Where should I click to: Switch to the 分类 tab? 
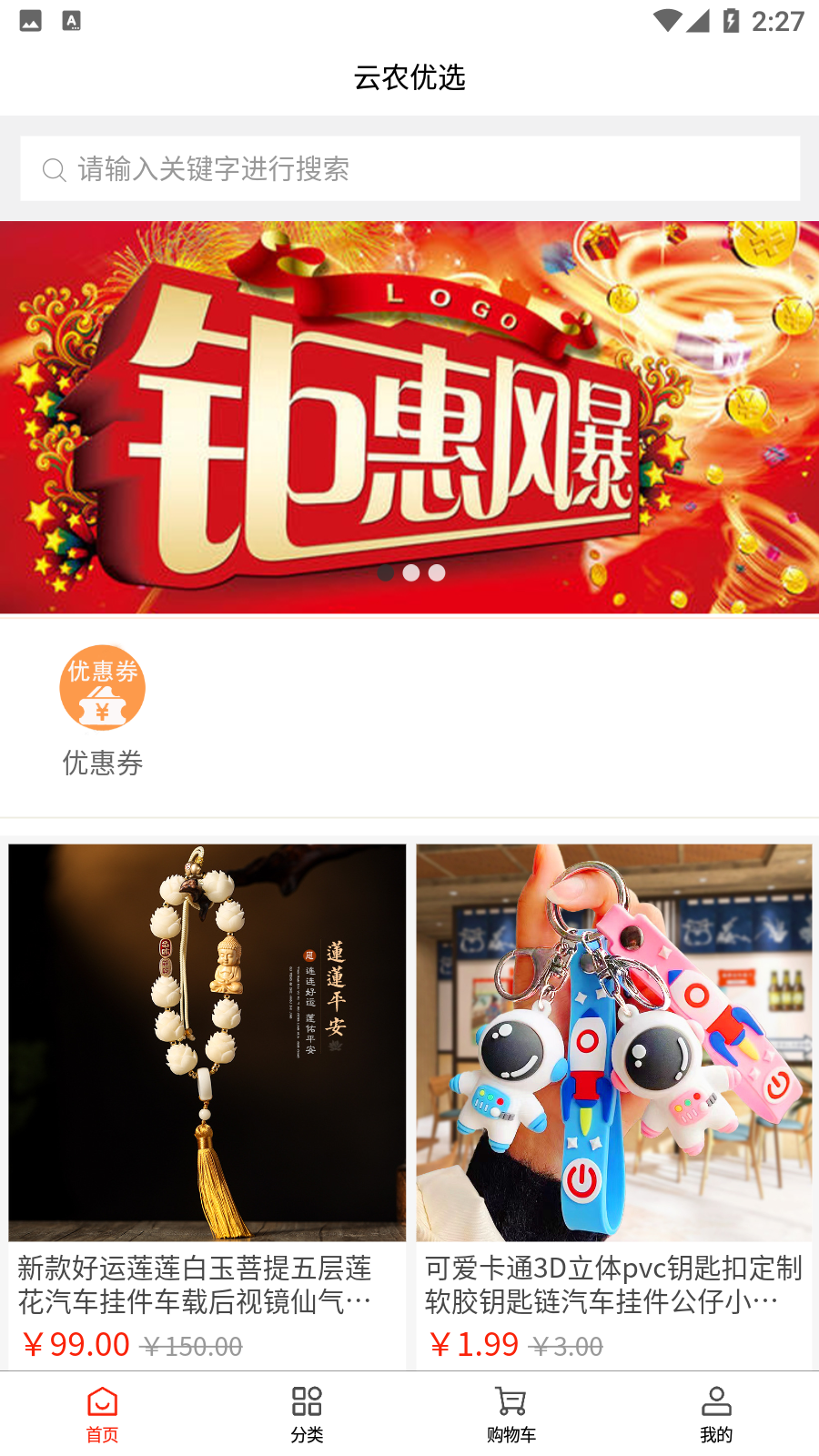(307, 1414)
